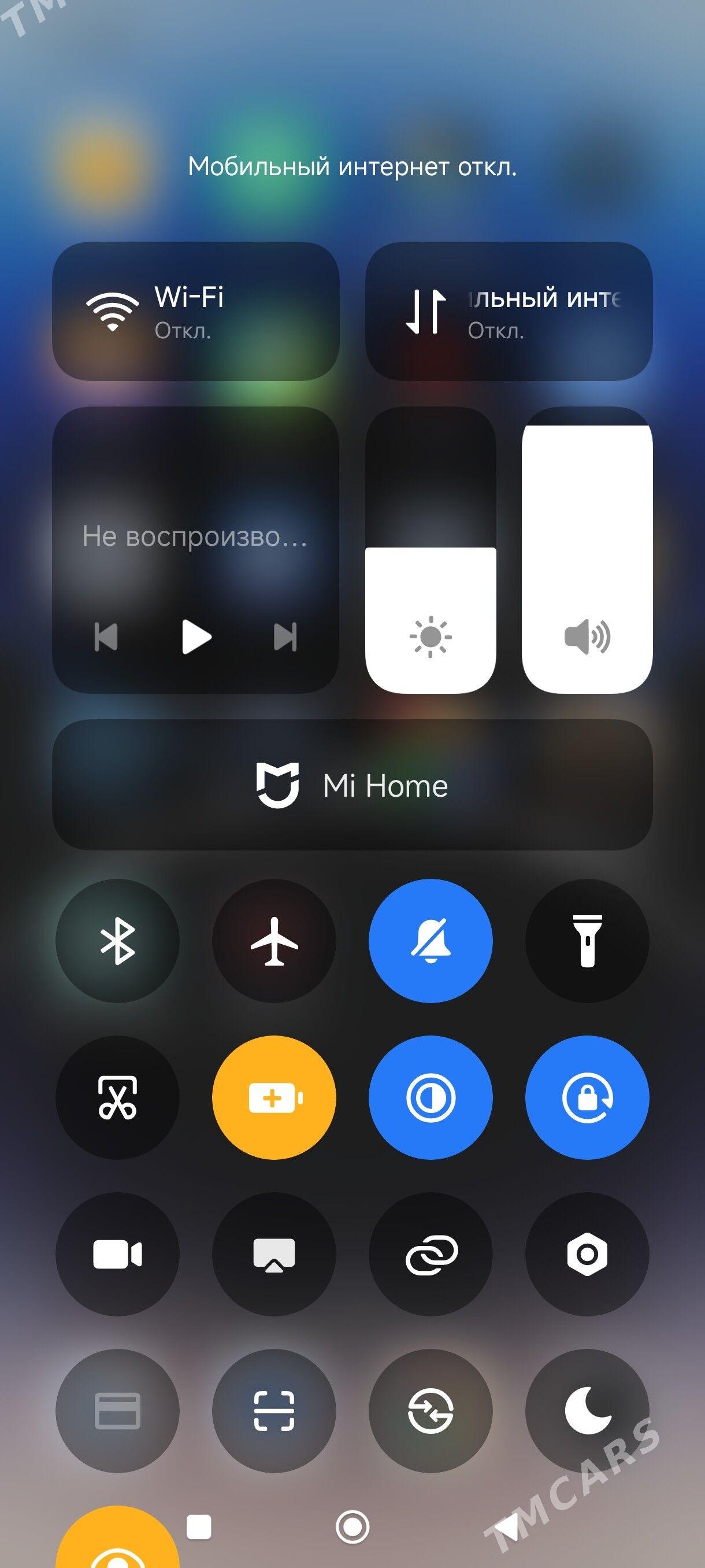
Task: Turn off the silent mode bell
Action: pyautogui.click(x=430, y=941)
